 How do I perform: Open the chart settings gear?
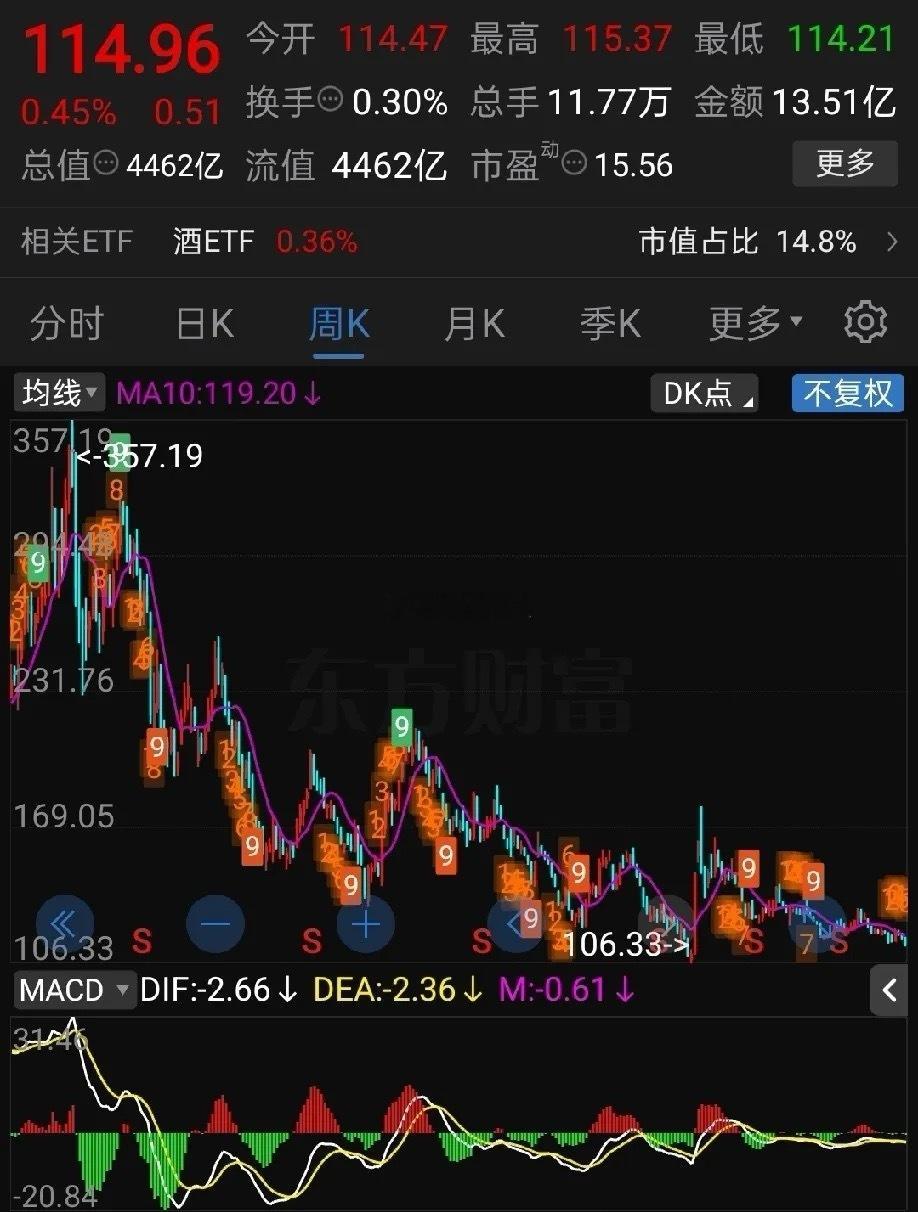click(866, 322)
